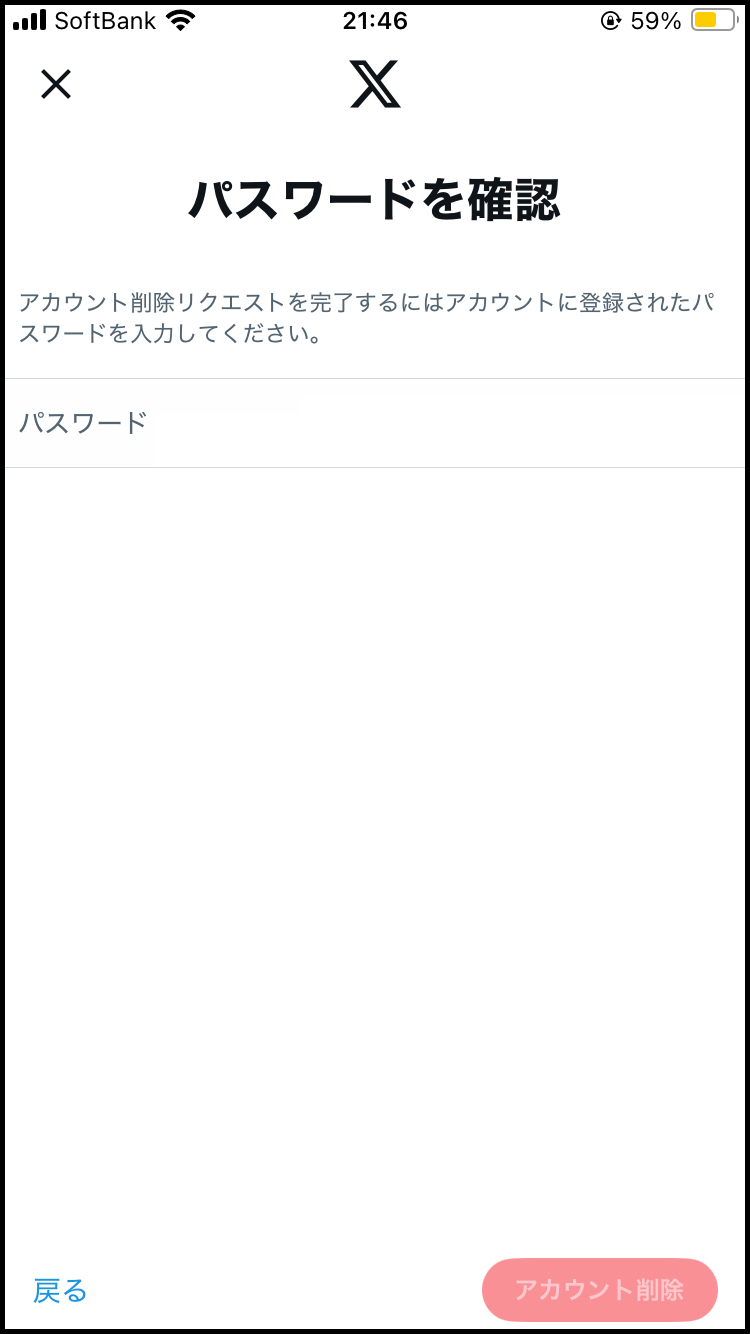Tap the アカウント削除 button

point(599,1290)
